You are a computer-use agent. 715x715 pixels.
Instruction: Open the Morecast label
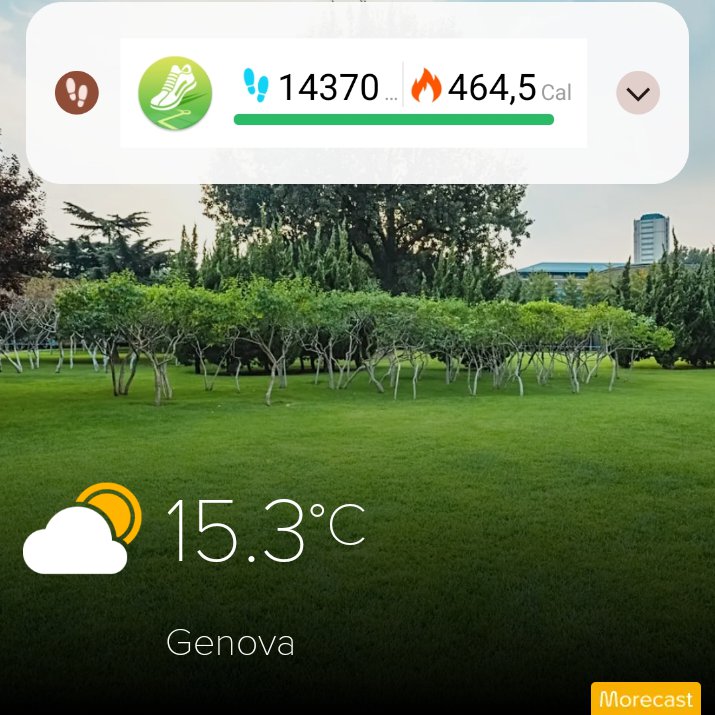(x=646, y=699)
